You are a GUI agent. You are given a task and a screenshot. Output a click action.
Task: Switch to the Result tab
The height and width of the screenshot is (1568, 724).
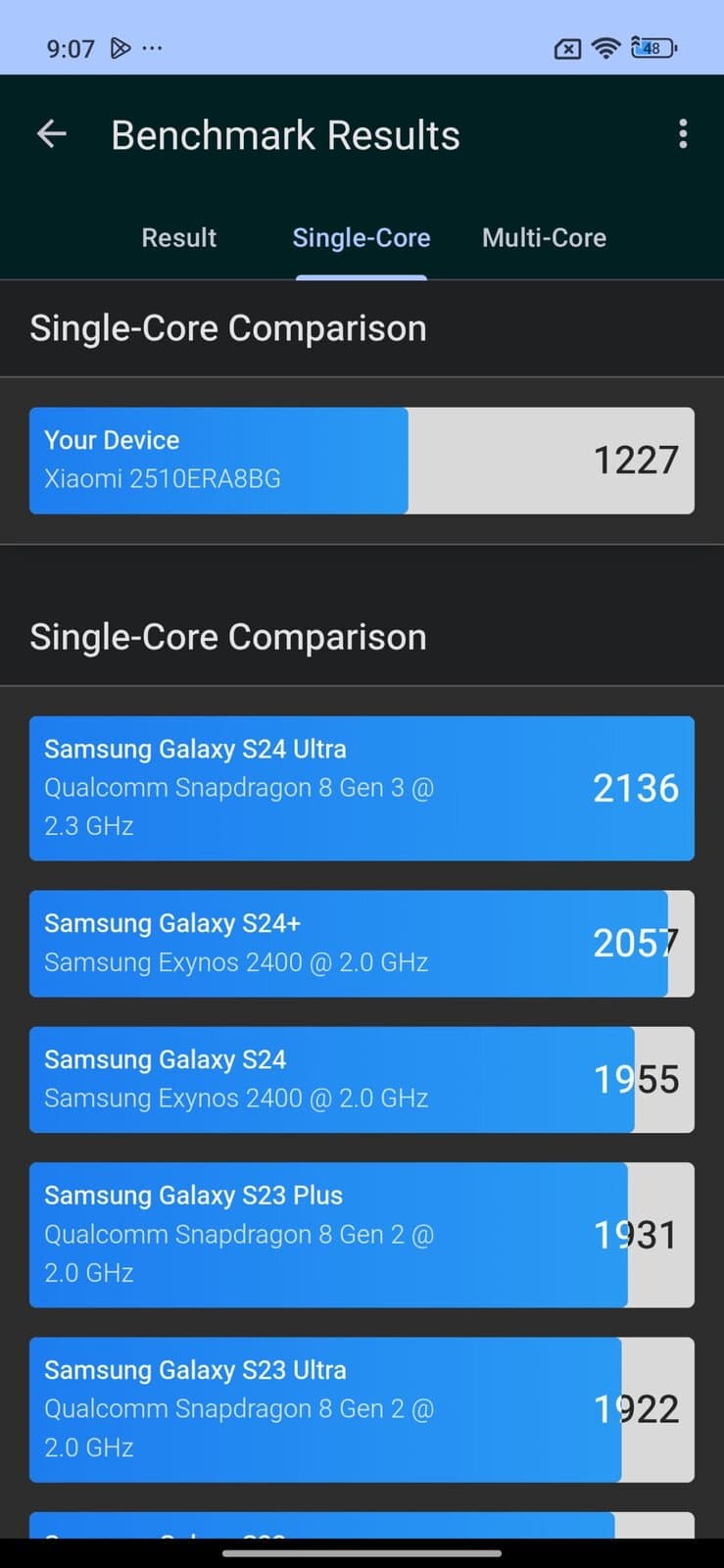pos(178,237)
